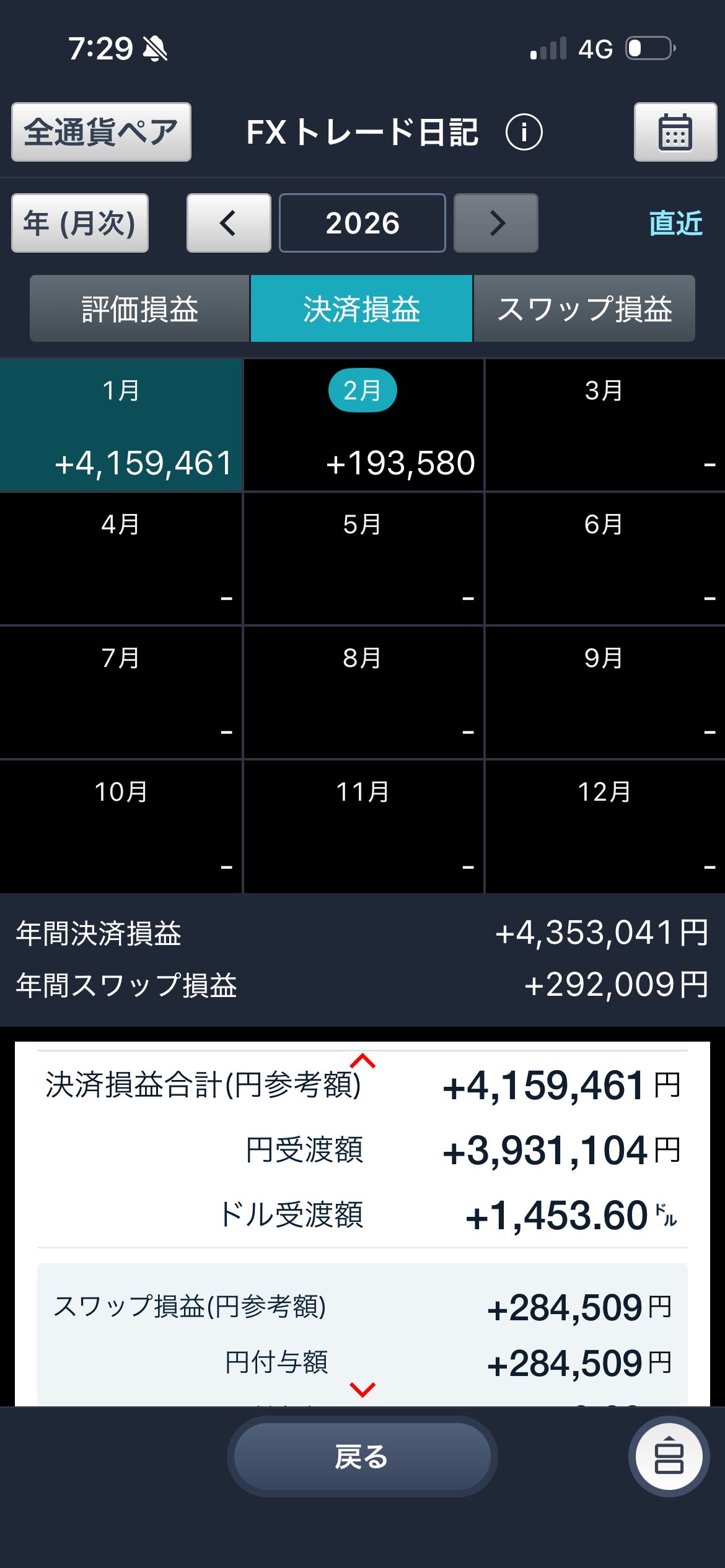The image size is (725, 1568).
Task: Jump to 直近 period
Action: (x=675, y=223)
